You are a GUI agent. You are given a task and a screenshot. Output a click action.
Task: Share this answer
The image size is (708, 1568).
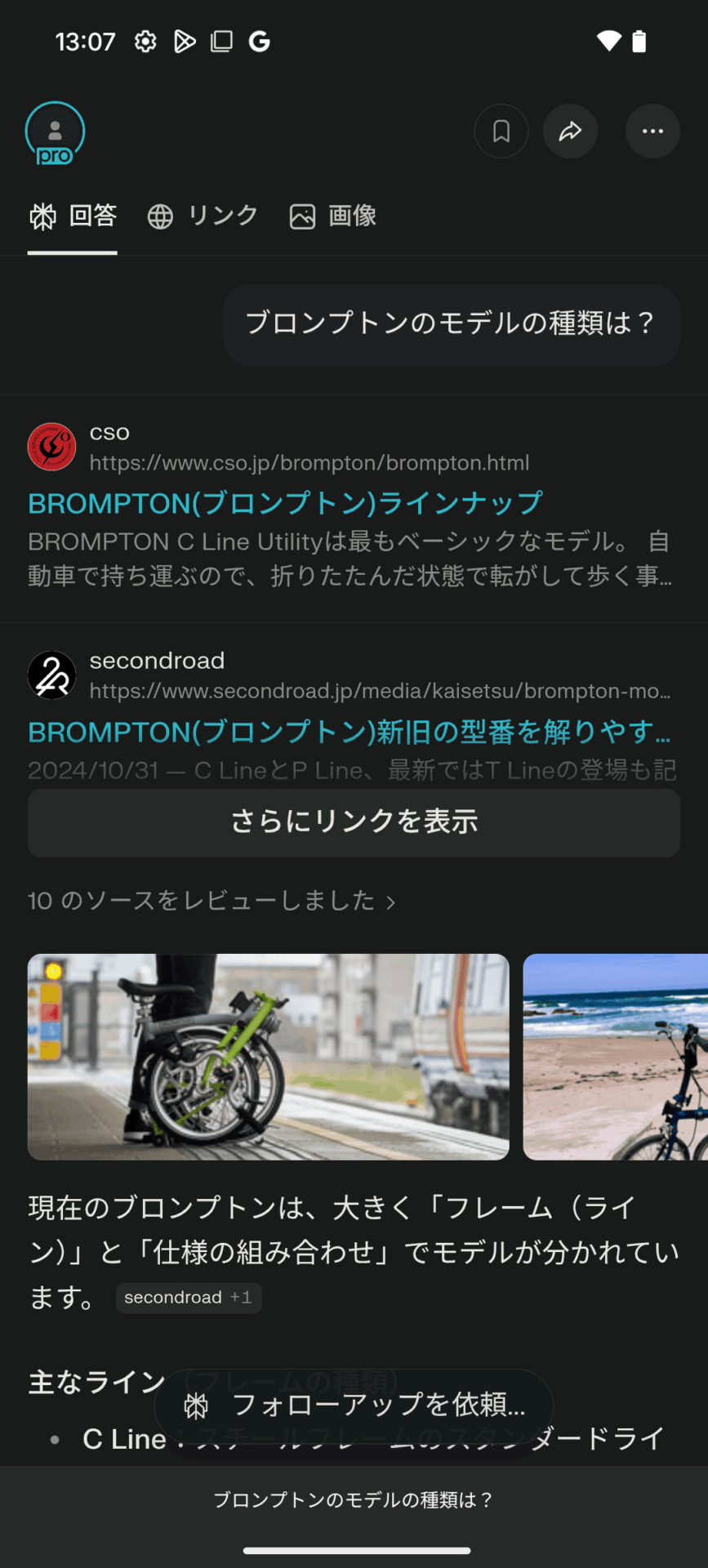570,131
